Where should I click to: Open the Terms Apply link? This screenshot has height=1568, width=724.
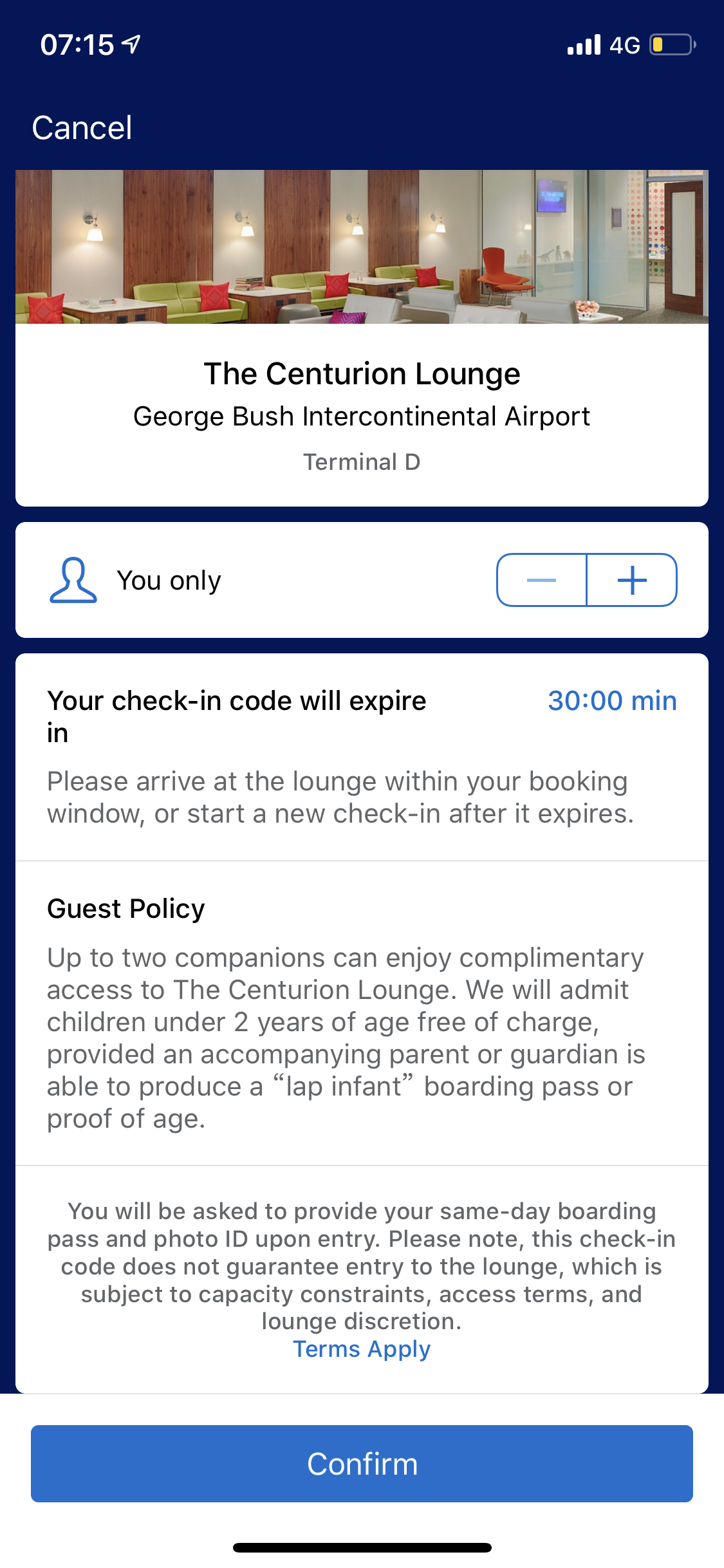[x=362, y=1349]
